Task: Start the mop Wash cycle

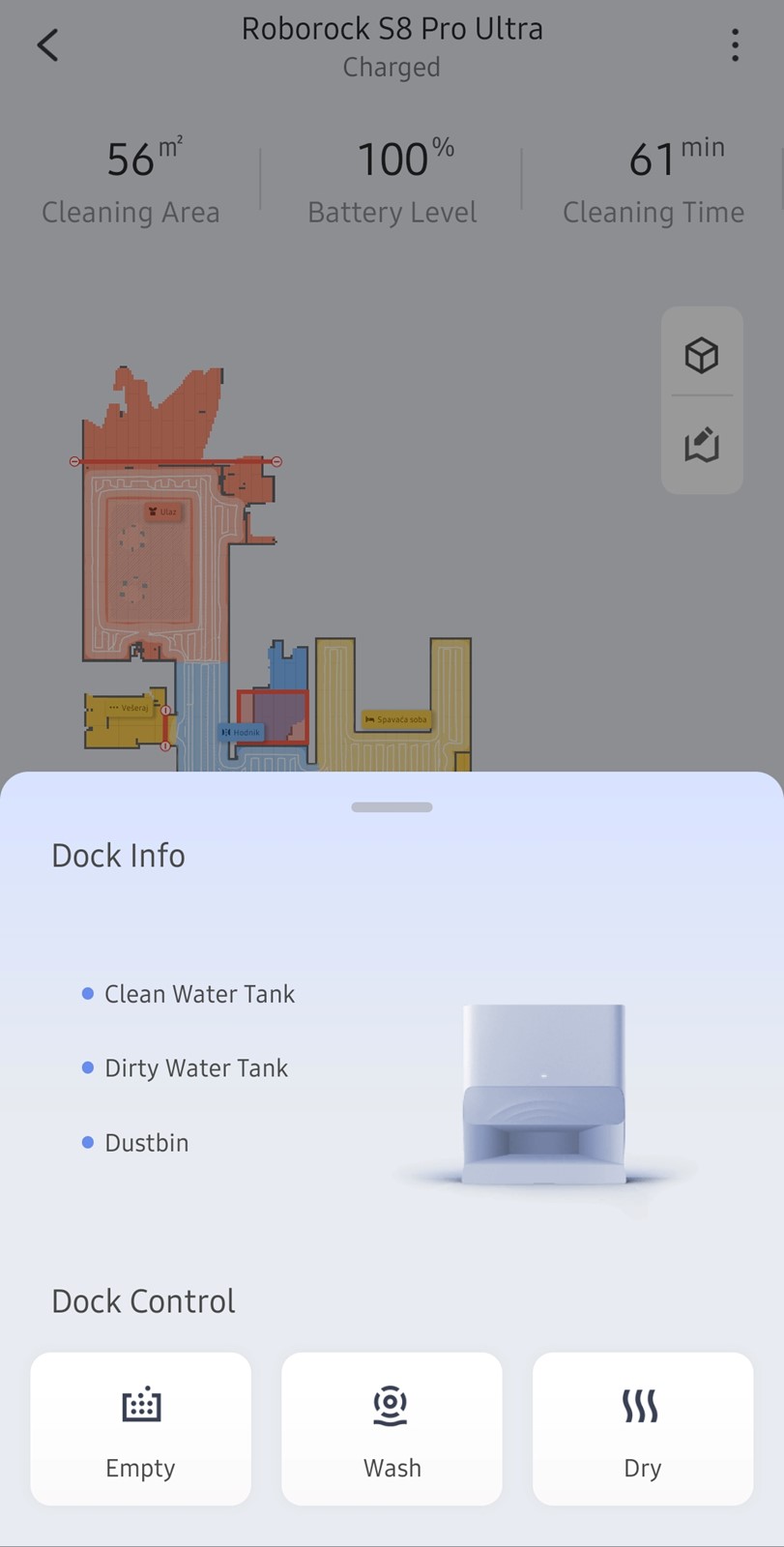Action: [392, 1429]
